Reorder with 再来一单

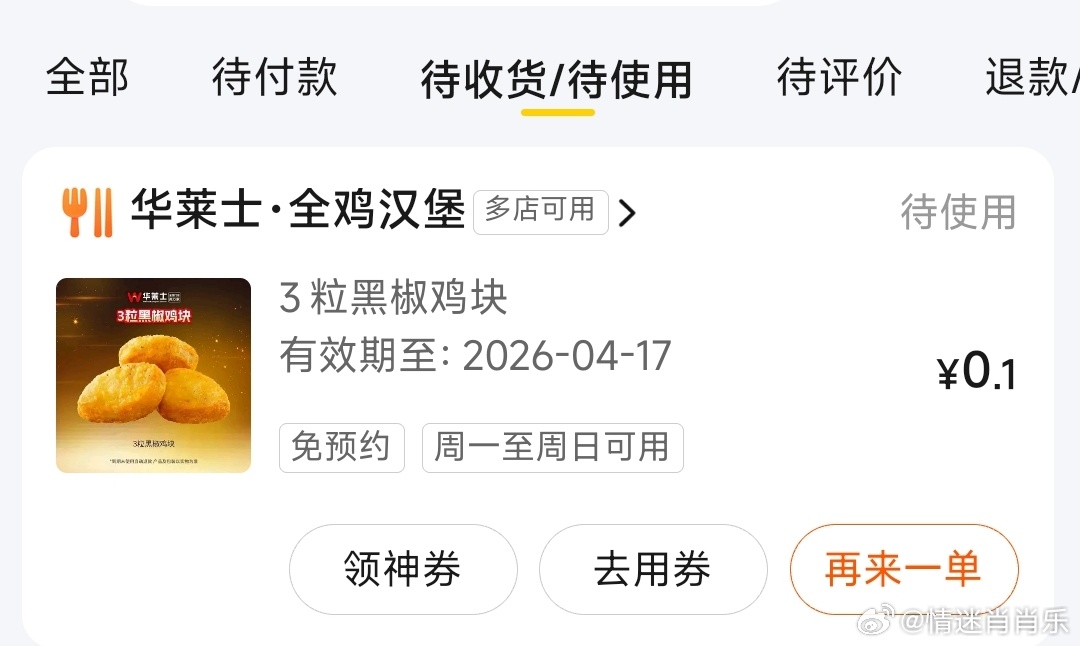point(903,570)
